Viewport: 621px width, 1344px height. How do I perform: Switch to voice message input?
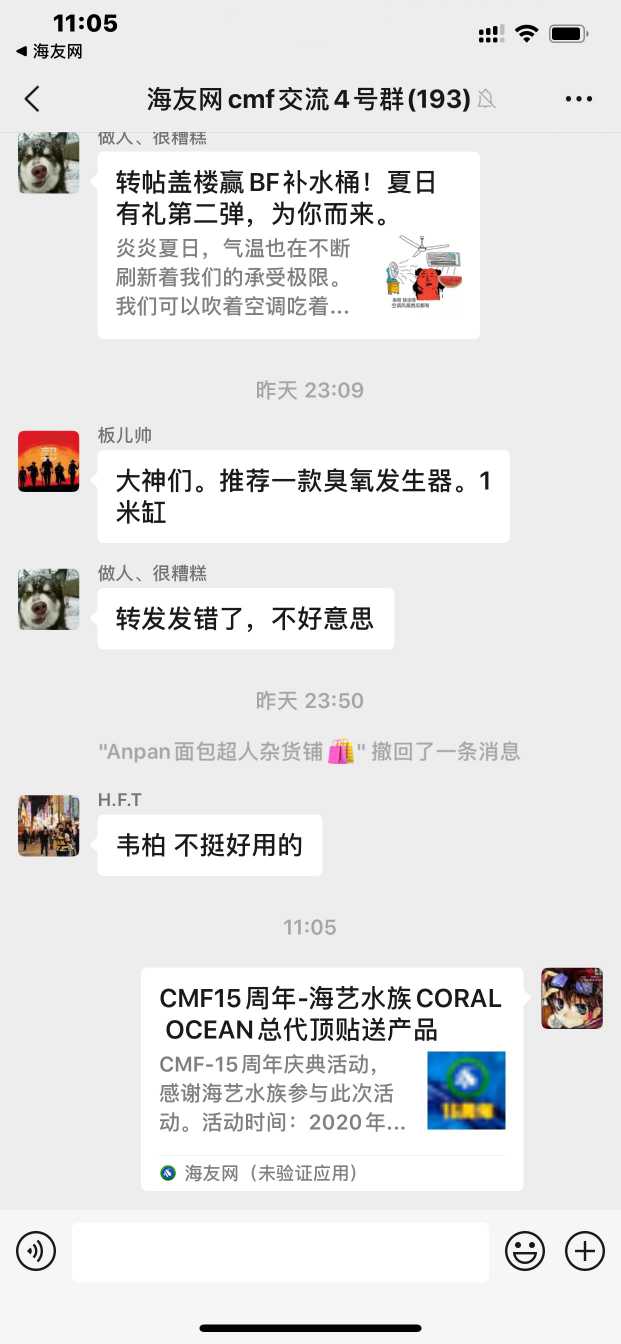[36, 1251]
